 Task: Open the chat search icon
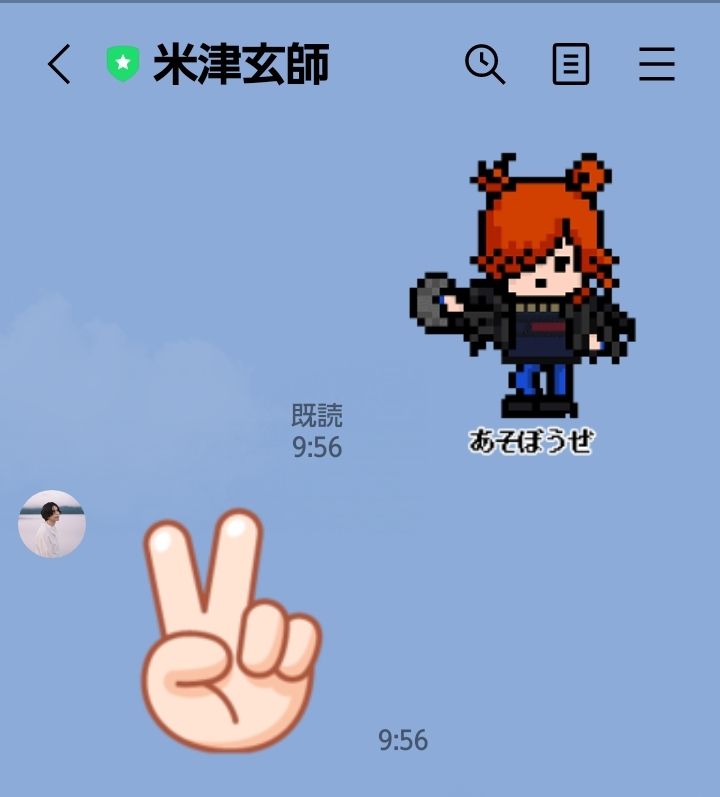(485, 66)
